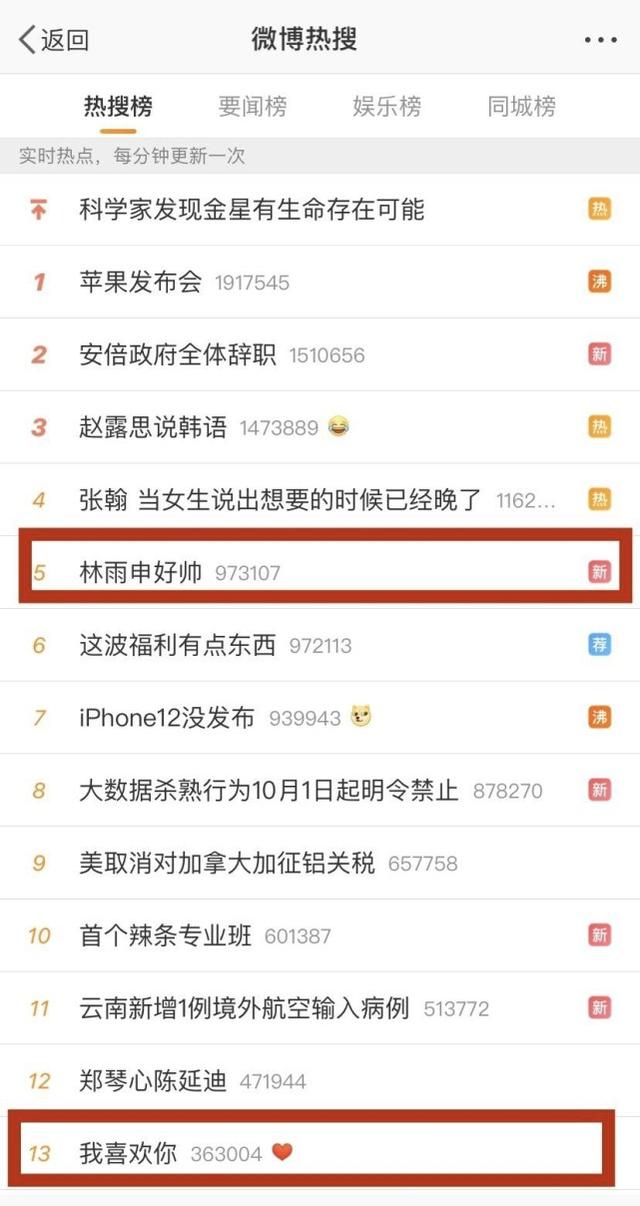The image size is (640, 1206).
Task: Switch to the 同城榜 tab
Action: (521, 106)
